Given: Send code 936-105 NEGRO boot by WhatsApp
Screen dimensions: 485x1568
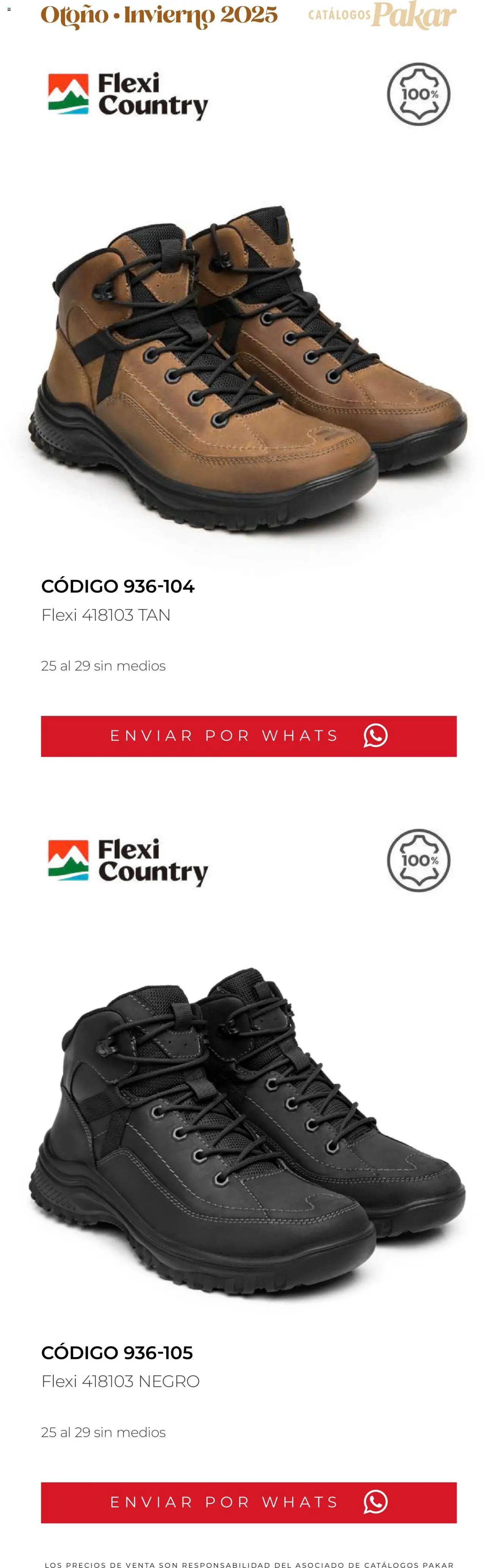Looking at the screenshot, I should 249,1502.
